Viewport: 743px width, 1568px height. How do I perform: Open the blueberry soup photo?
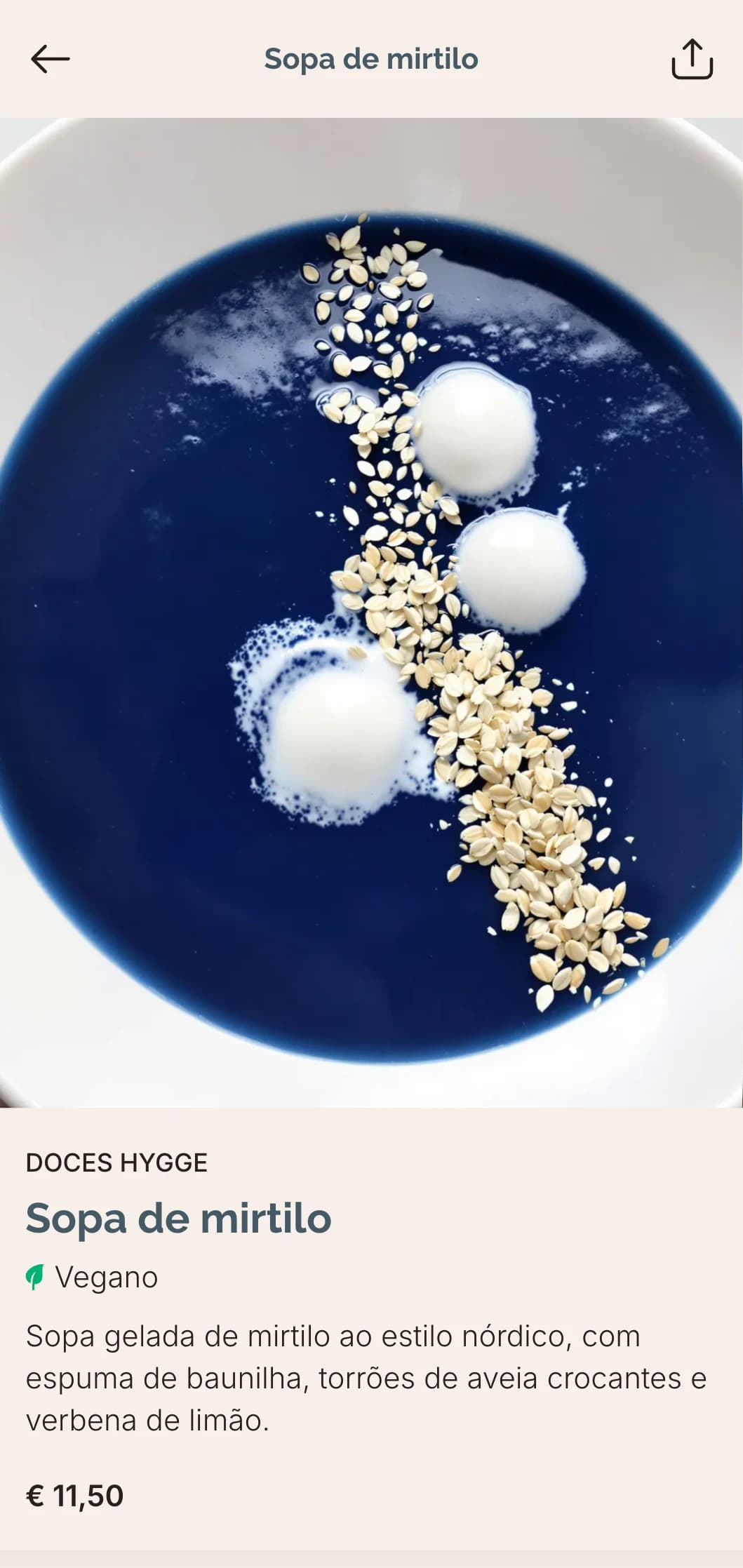[x=371, y=612]
